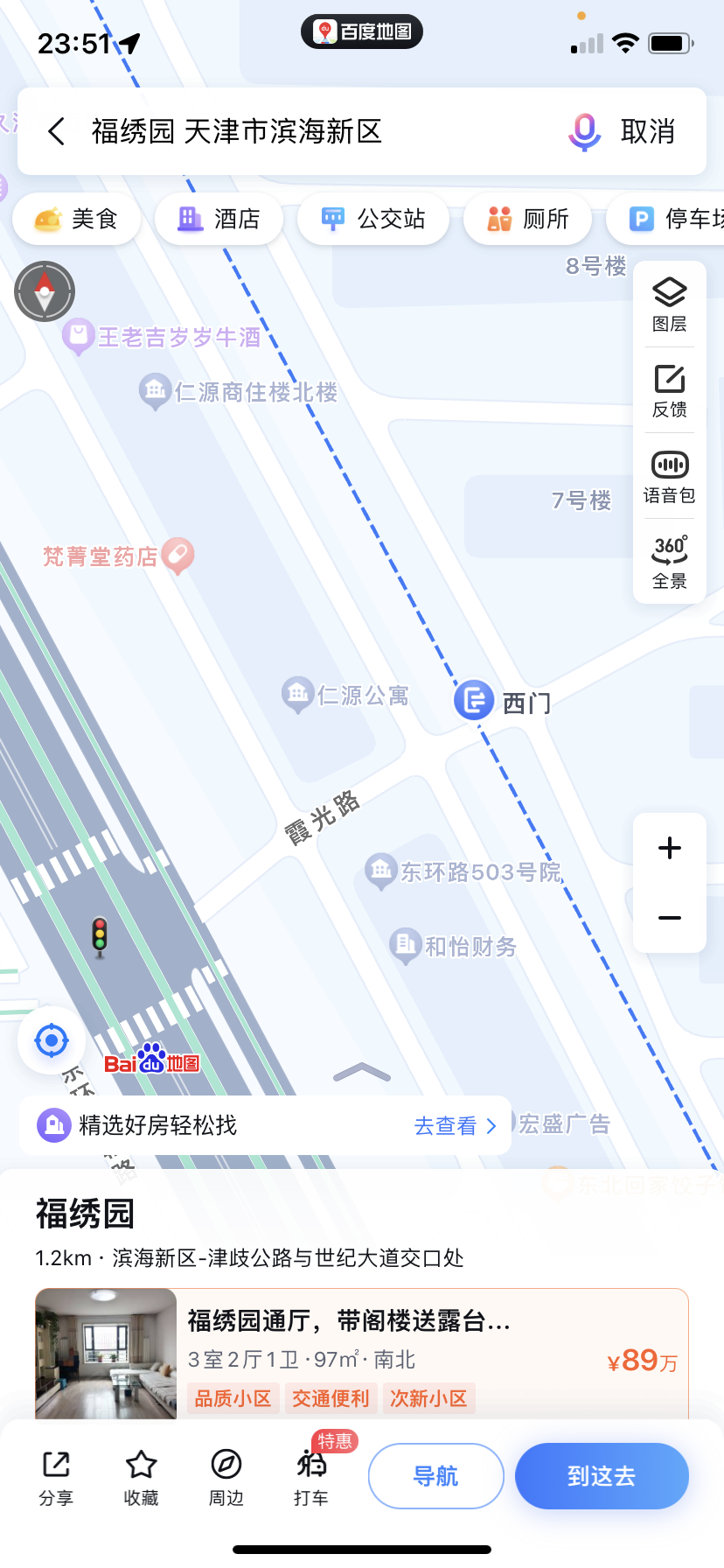Open the 图层 layers panel
724x1568 pixels.
pyautogui.click(x=670, y=304)
